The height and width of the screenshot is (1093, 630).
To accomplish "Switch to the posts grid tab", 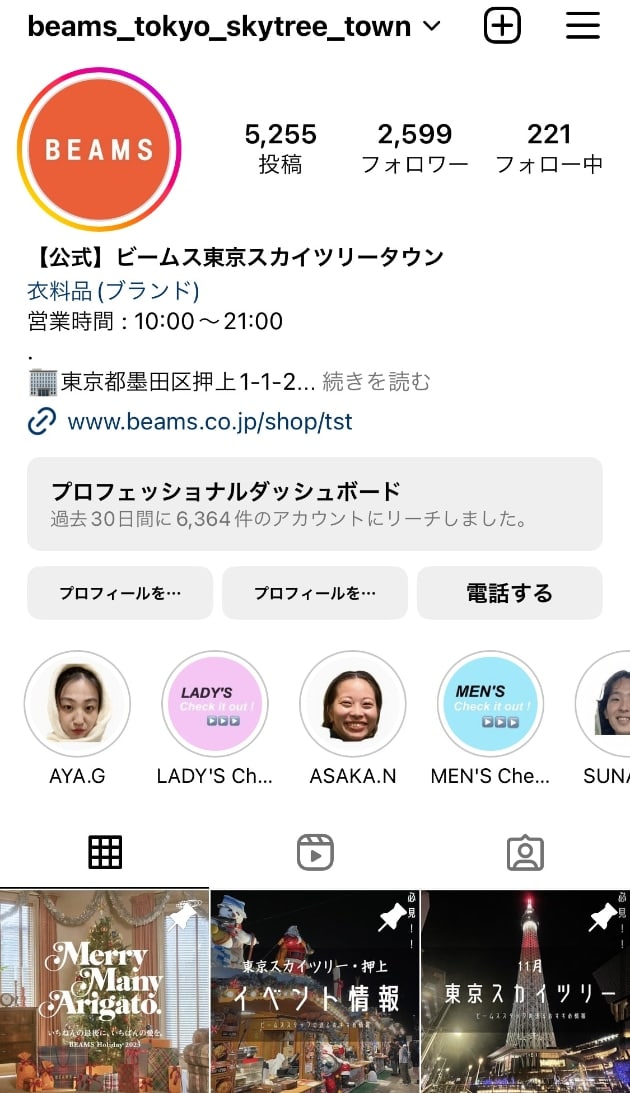I will click(x=105, y=852).
